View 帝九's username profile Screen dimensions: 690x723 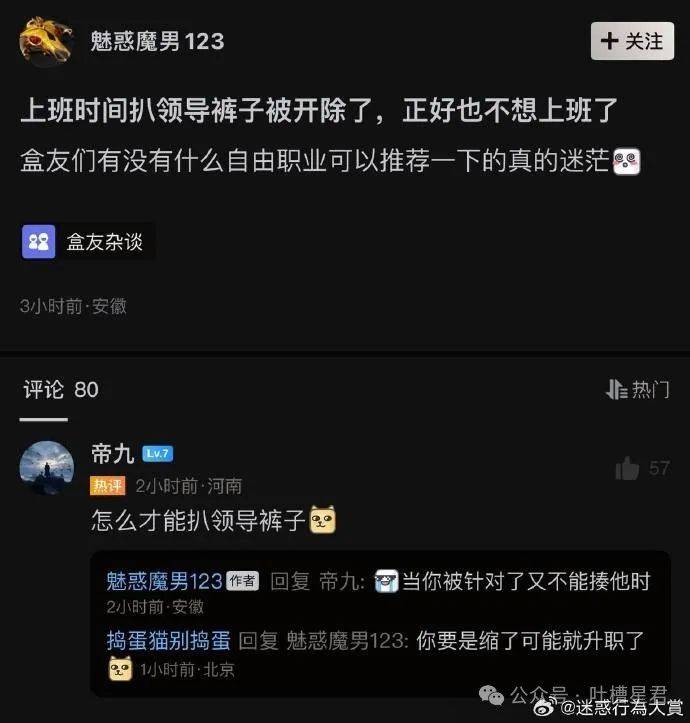112,455
